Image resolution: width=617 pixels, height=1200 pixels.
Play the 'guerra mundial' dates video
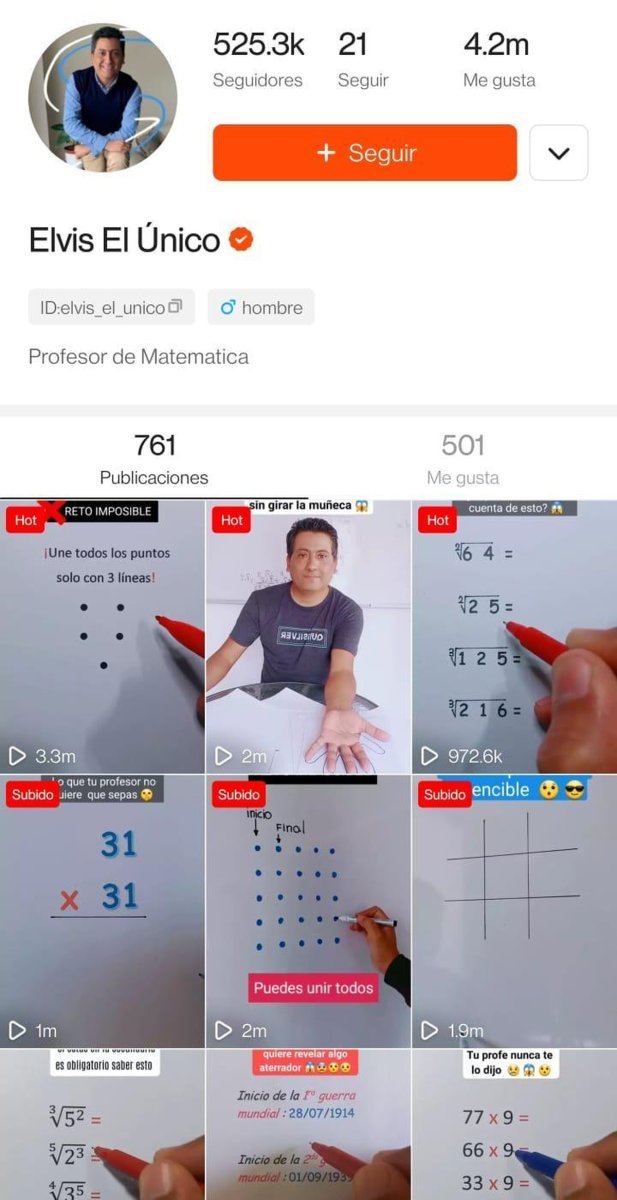coord(308,1125)
